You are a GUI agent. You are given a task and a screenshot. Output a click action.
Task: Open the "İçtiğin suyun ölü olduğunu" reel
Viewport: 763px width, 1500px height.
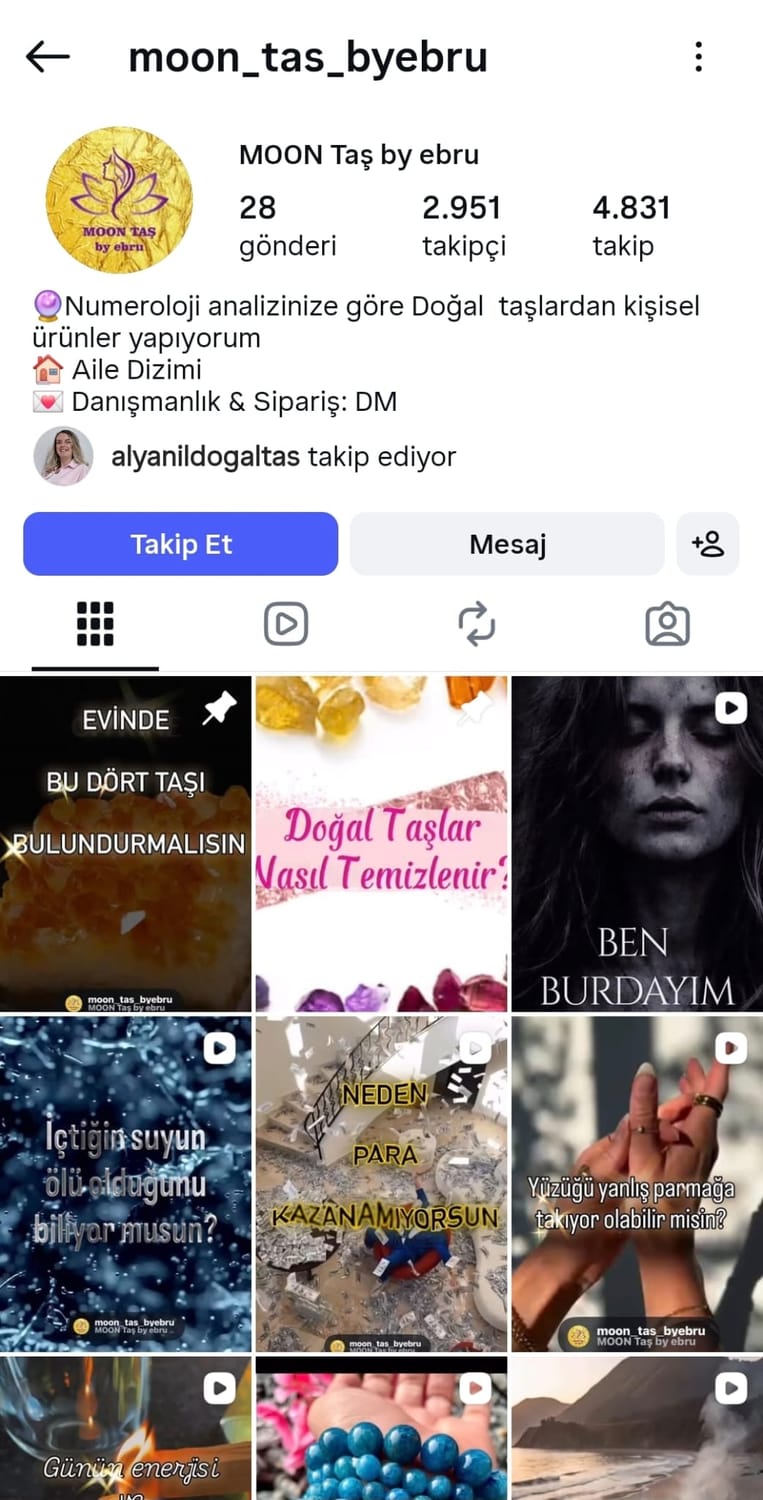coord(126,1183)
